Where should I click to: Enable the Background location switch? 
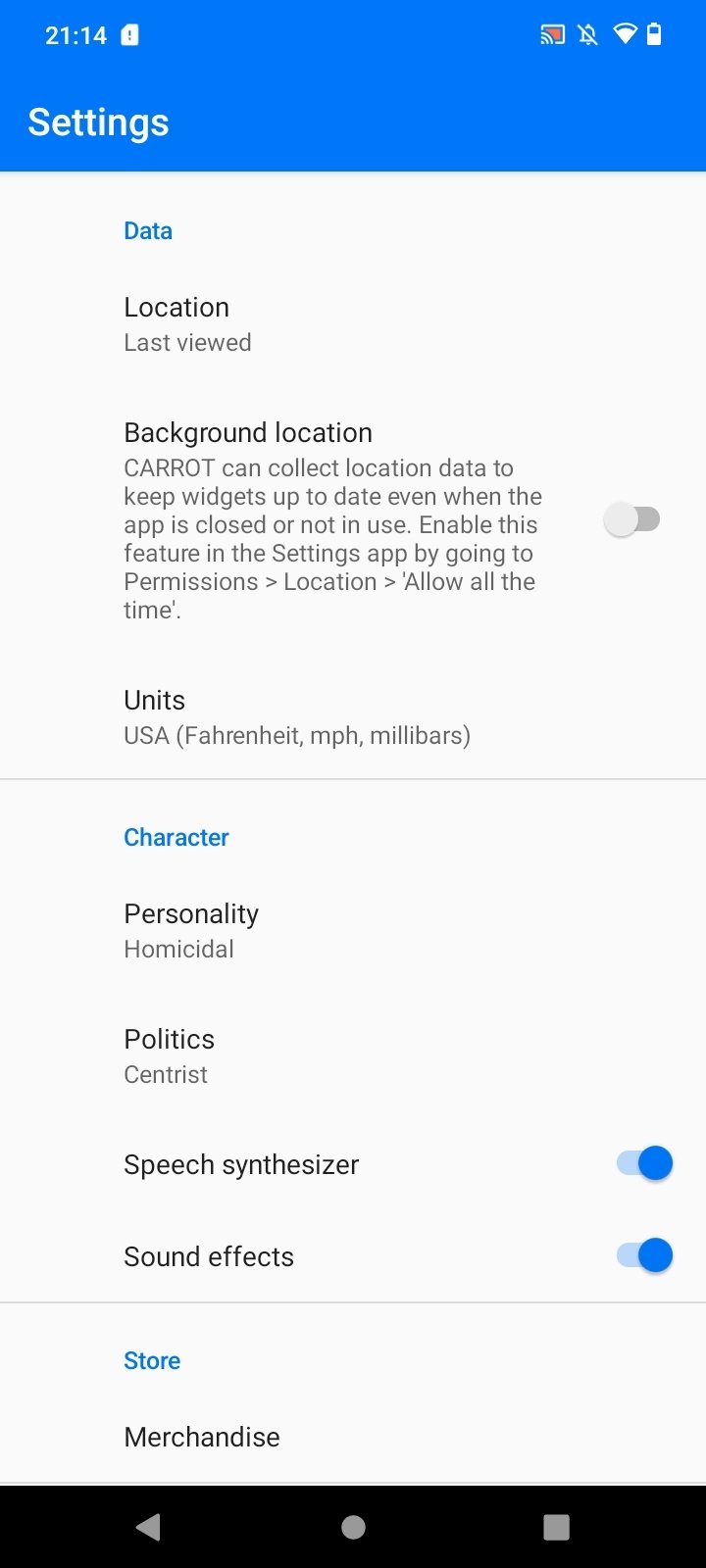click(x=631, y=519)
